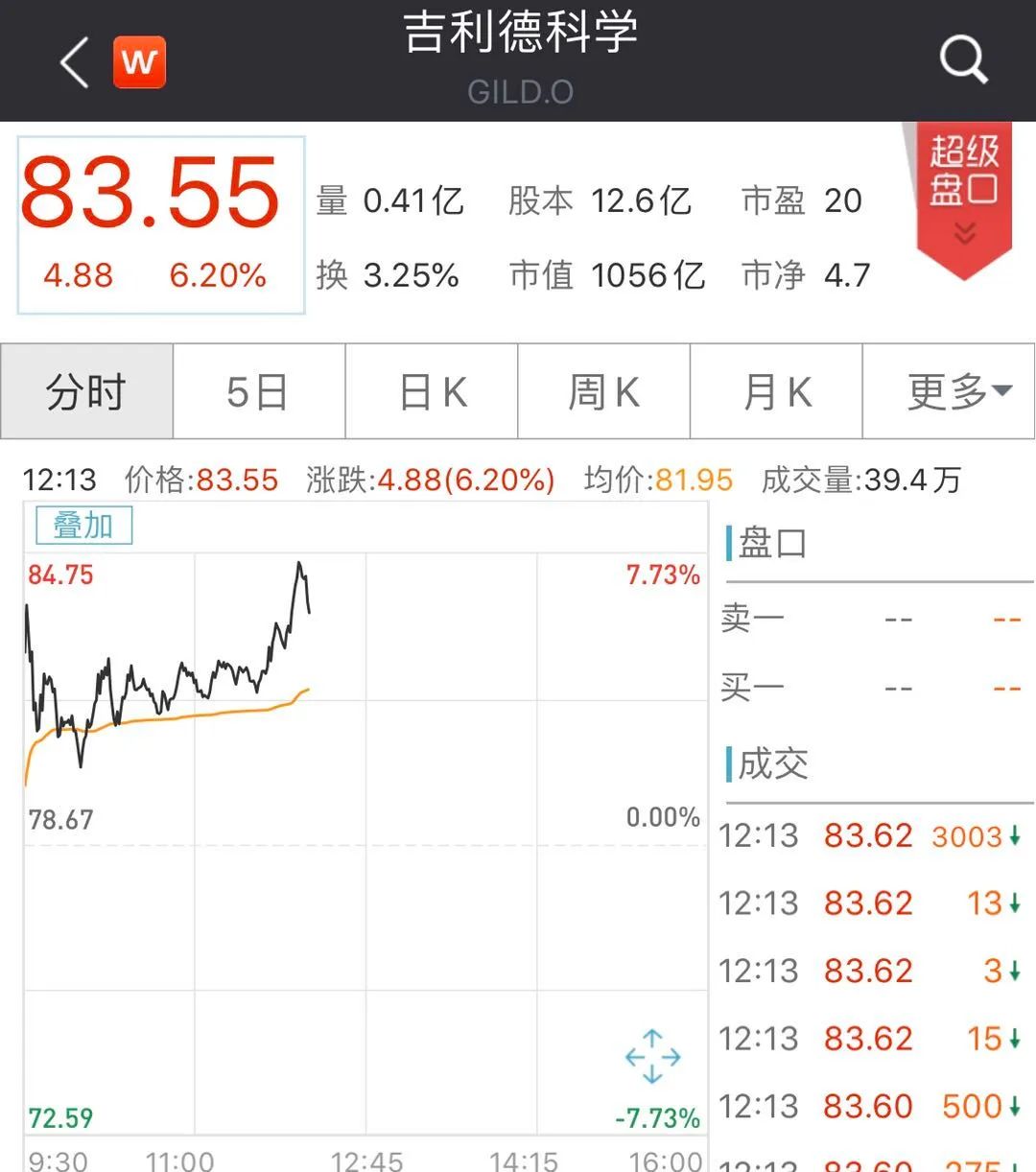Image resolution: width=1036 pixels, height=1172 pixels.
Task: Expand chart with the four-arrow icon
Action: (x=652, y=1057)
